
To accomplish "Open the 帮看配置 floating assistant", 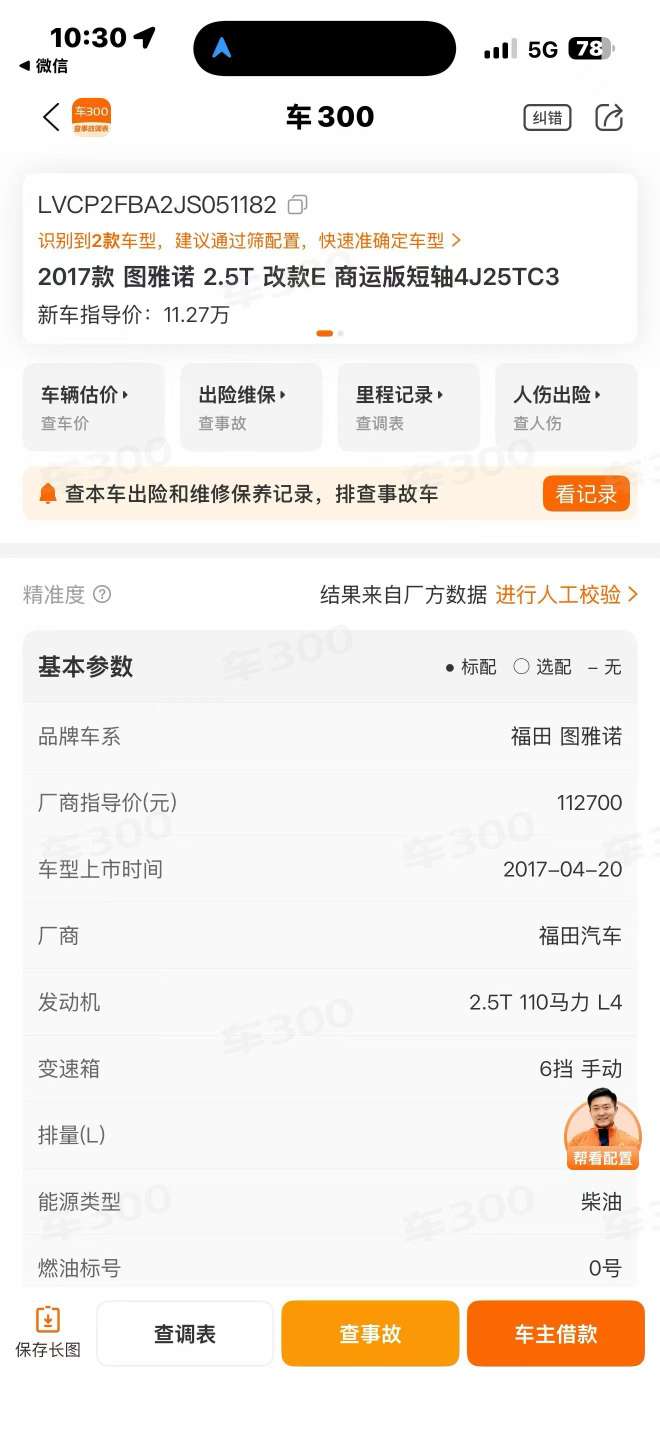I will [603, 1129].
